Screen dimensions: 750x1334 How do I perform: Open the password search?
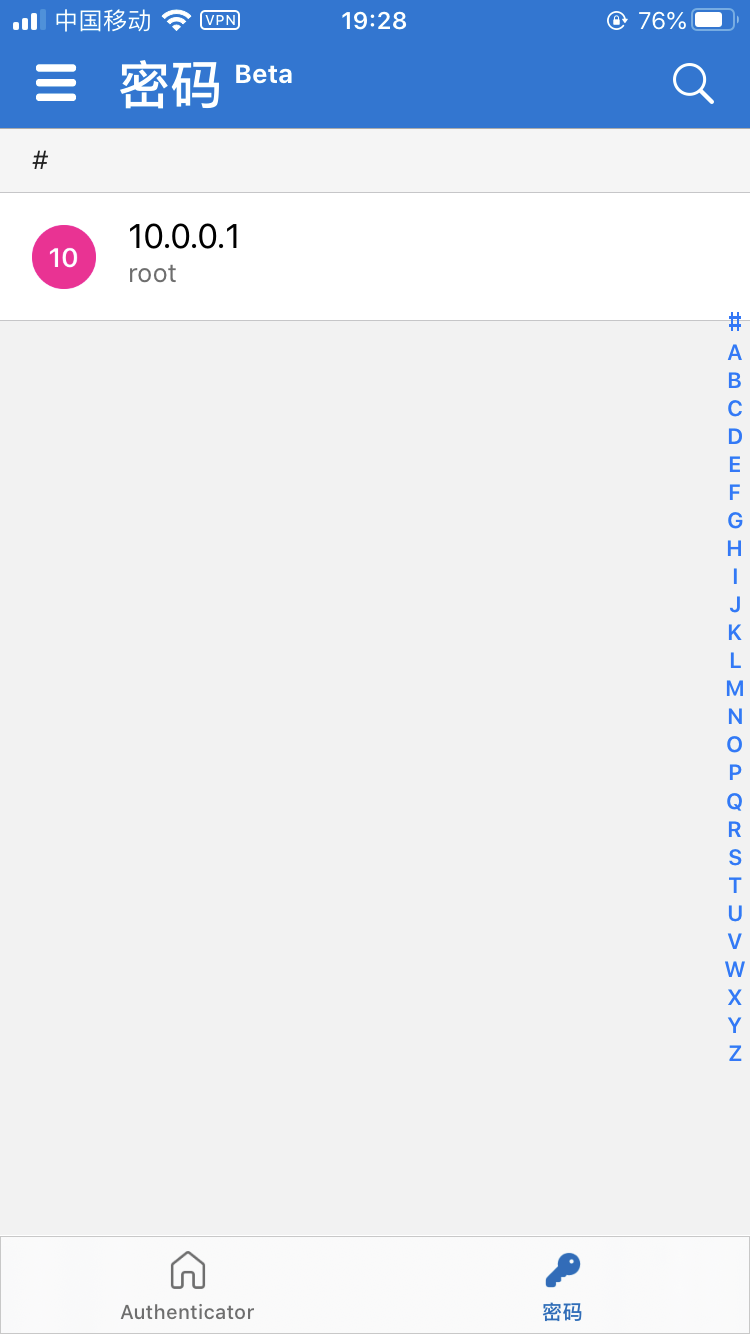point(692,83)
